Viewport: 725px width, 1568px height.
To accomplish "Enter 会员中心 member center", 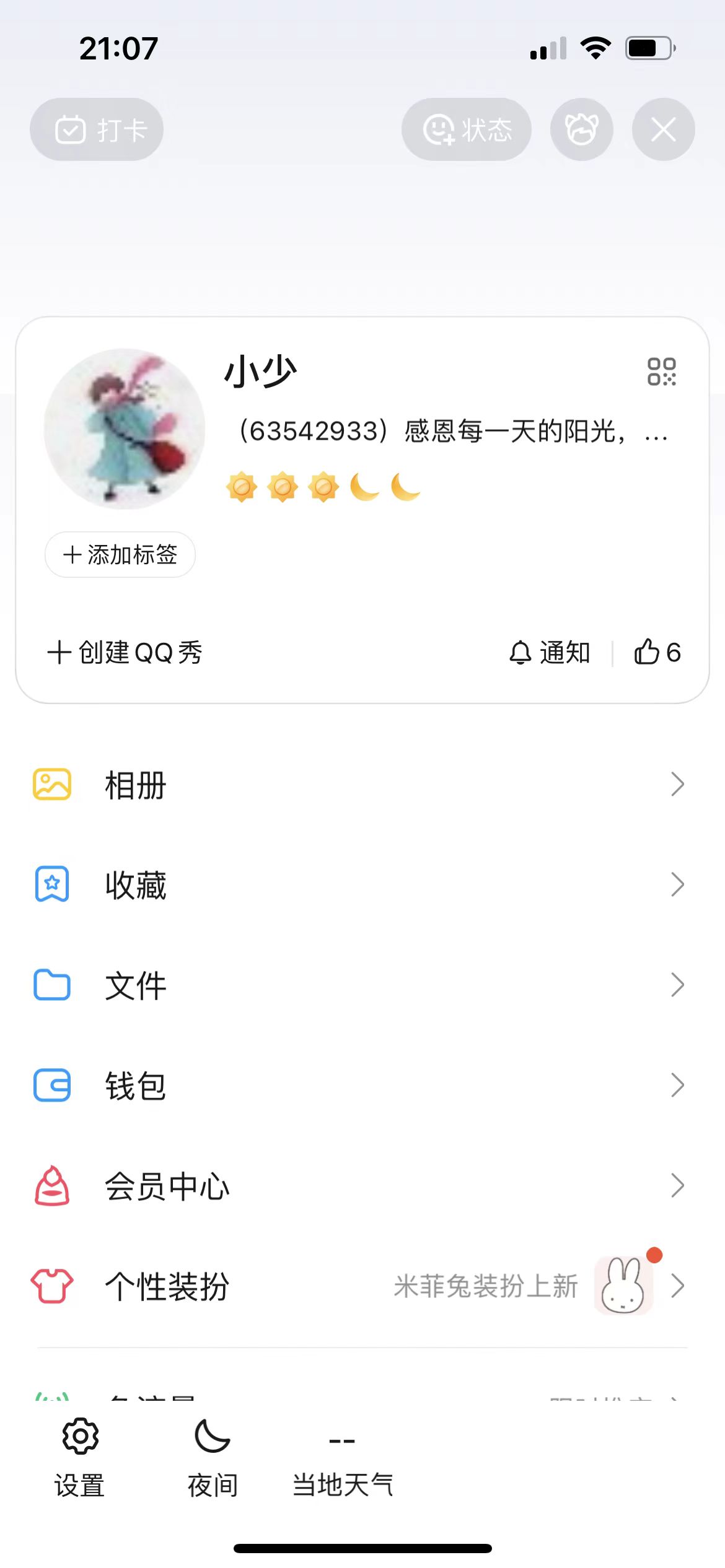I will 359,1186.
